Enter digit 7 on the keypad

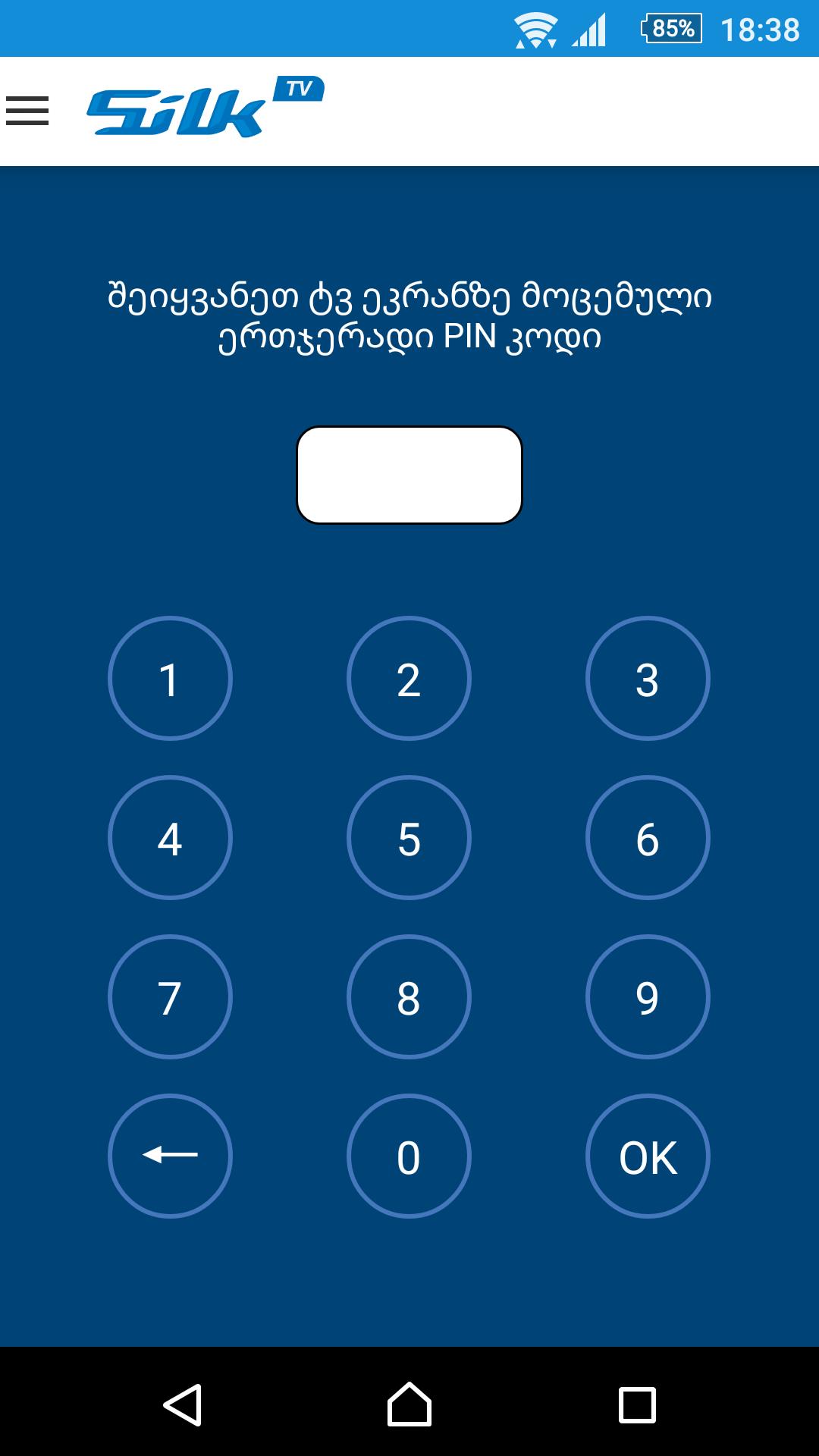170,996
